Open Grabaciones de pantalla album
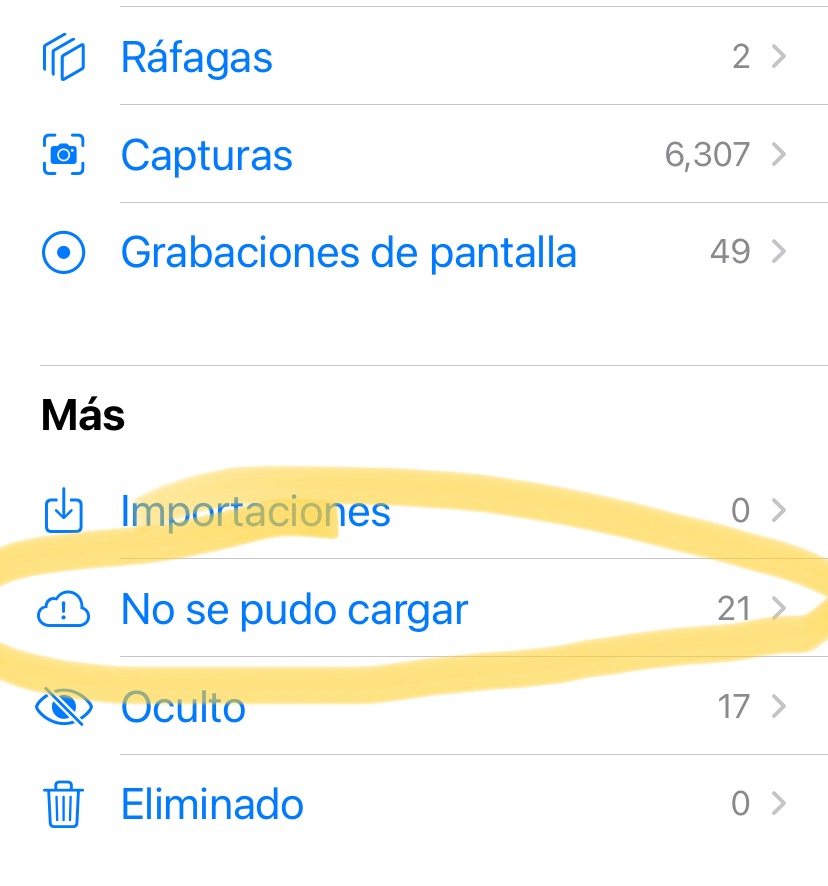The height and width of the screenshot is (886, 828). tap(348, 253)
